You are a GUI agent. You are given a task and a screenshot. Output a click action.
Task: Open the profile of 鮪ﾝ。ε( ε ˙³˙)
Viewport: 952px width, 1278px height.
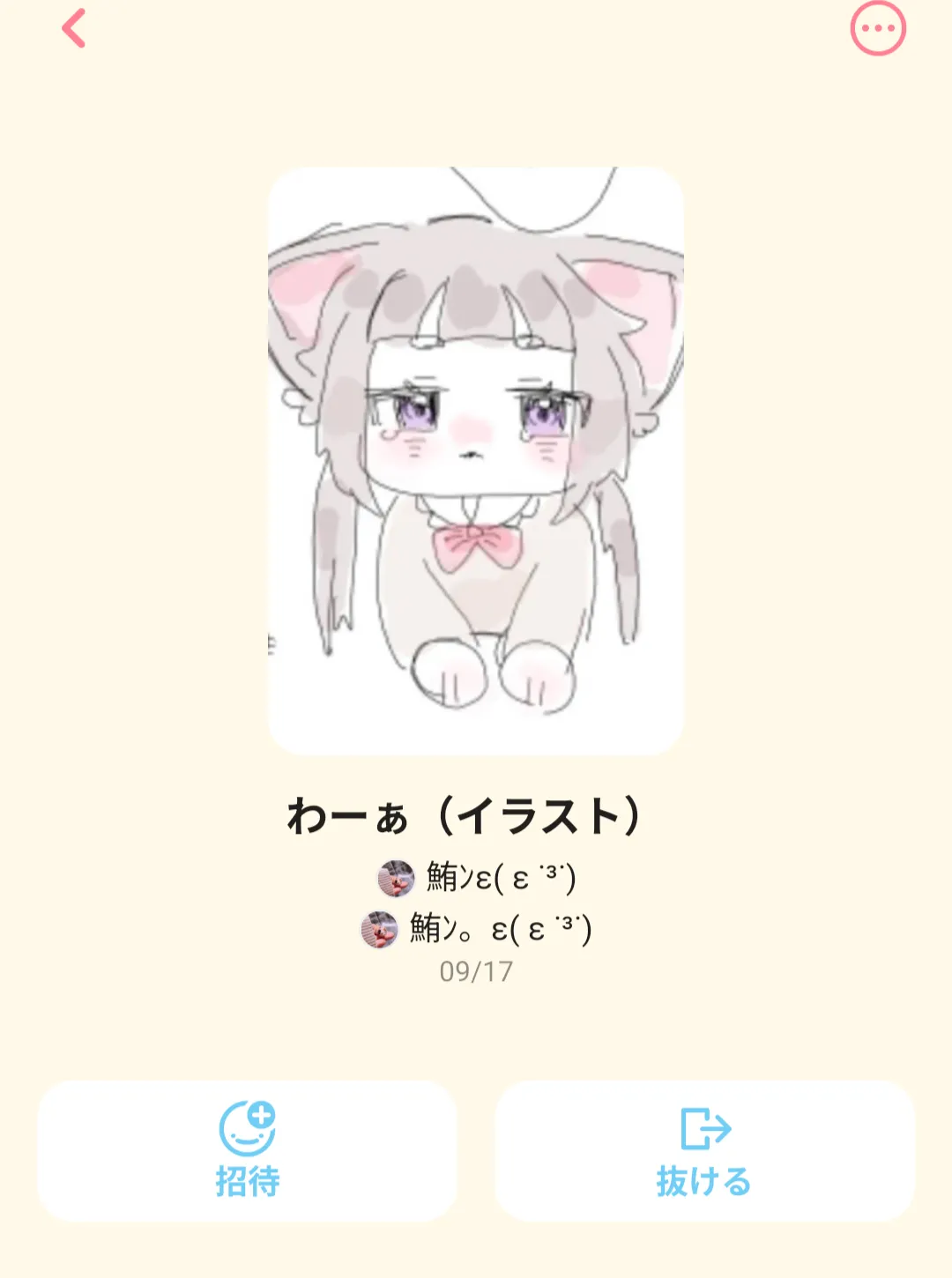click(x=477, y=929)
